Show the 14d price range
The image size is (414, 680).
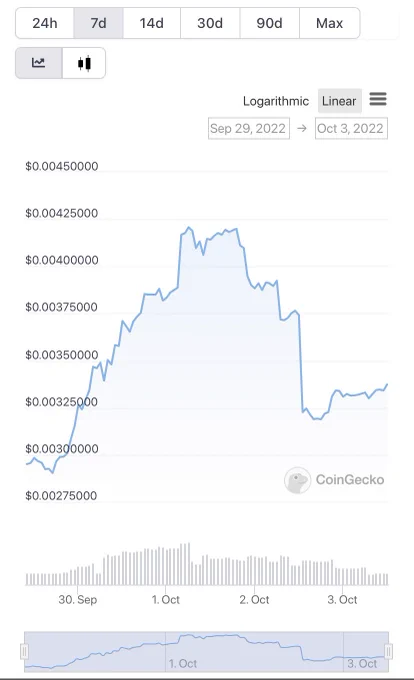click(x=151, y=23)
